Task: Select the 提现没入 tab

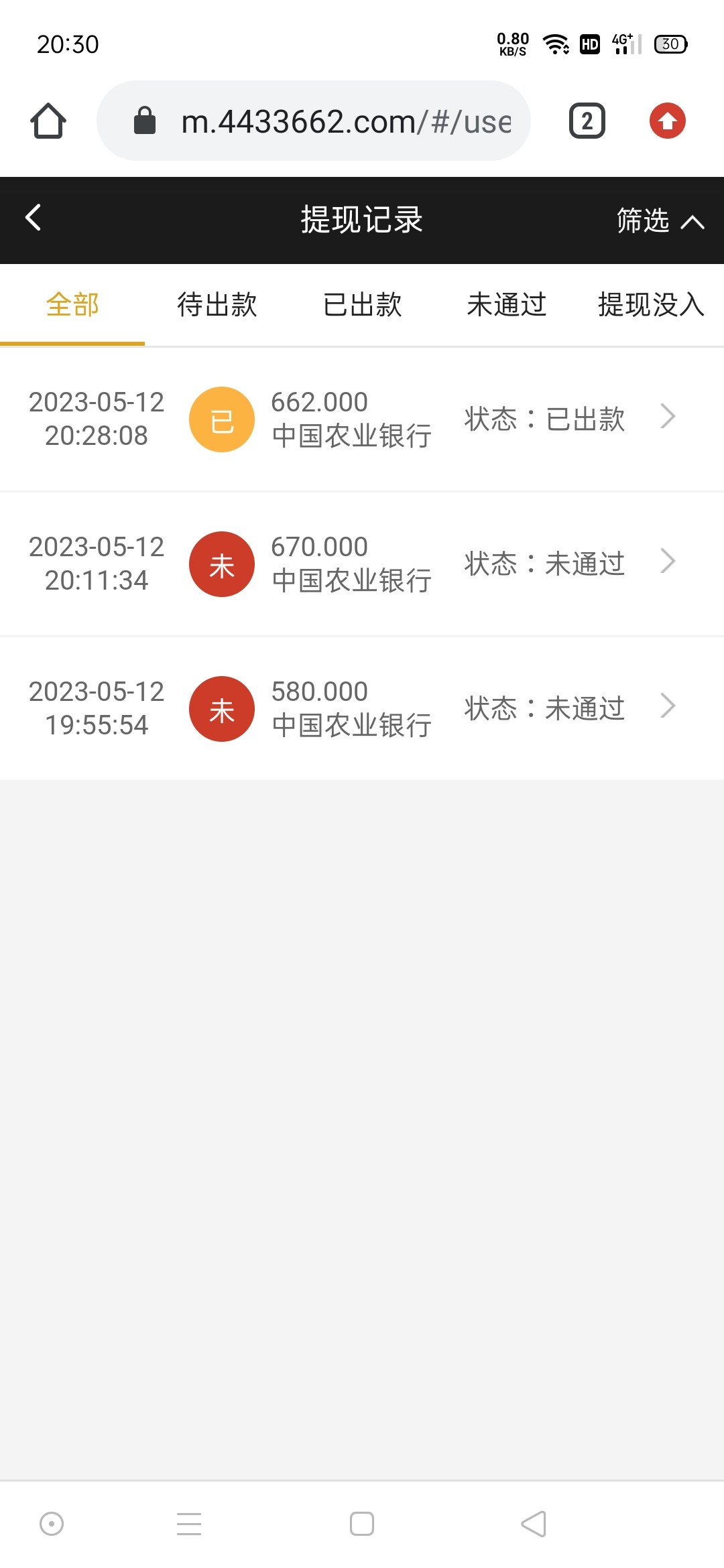Action: point(650,305)
